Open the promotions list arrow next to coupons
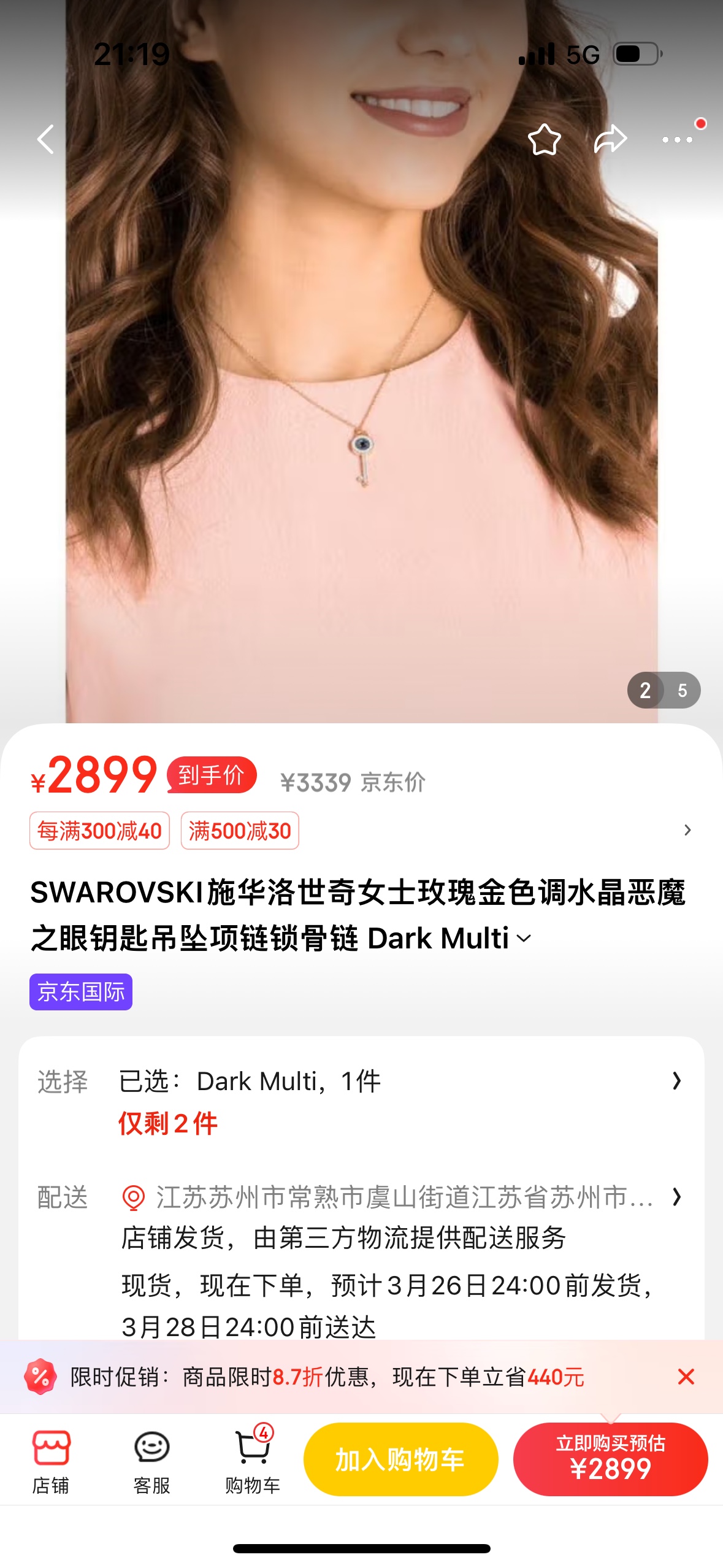The image size is (723, 1568). click(688, 829)
